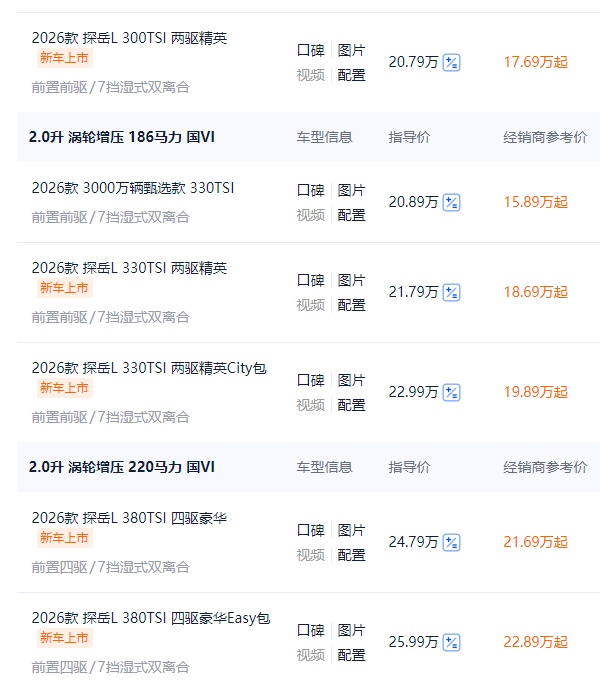The image size is (600, 691).
Task: Open 图片 for 380TSI 四驱豪华Easy包
Action: pos(351,630)
